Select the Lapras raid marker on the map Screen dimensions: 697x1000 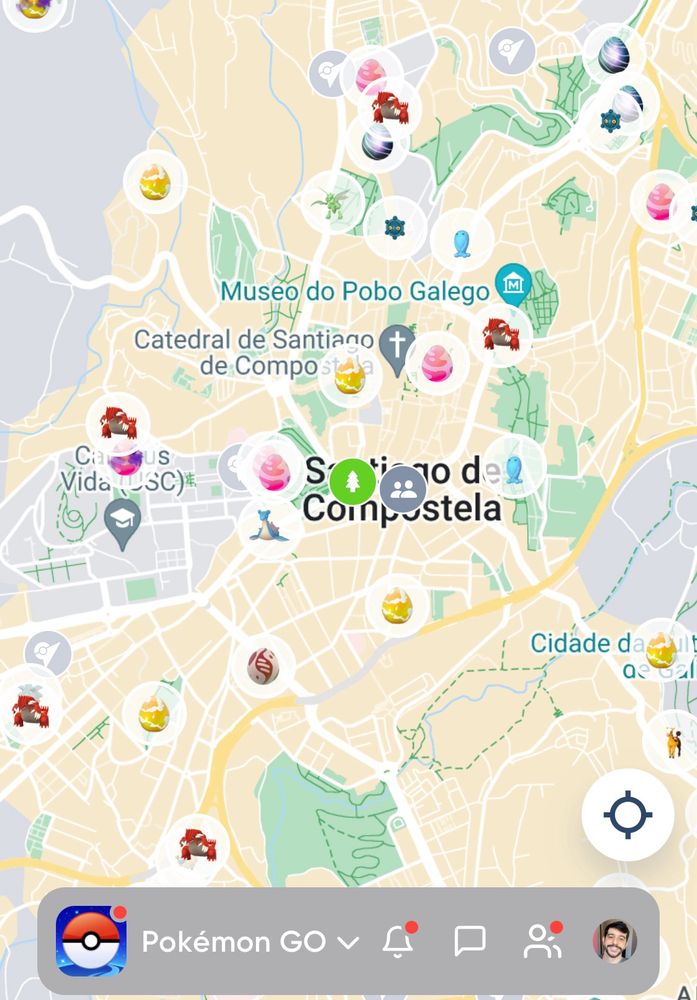click(x=268, y=526)
